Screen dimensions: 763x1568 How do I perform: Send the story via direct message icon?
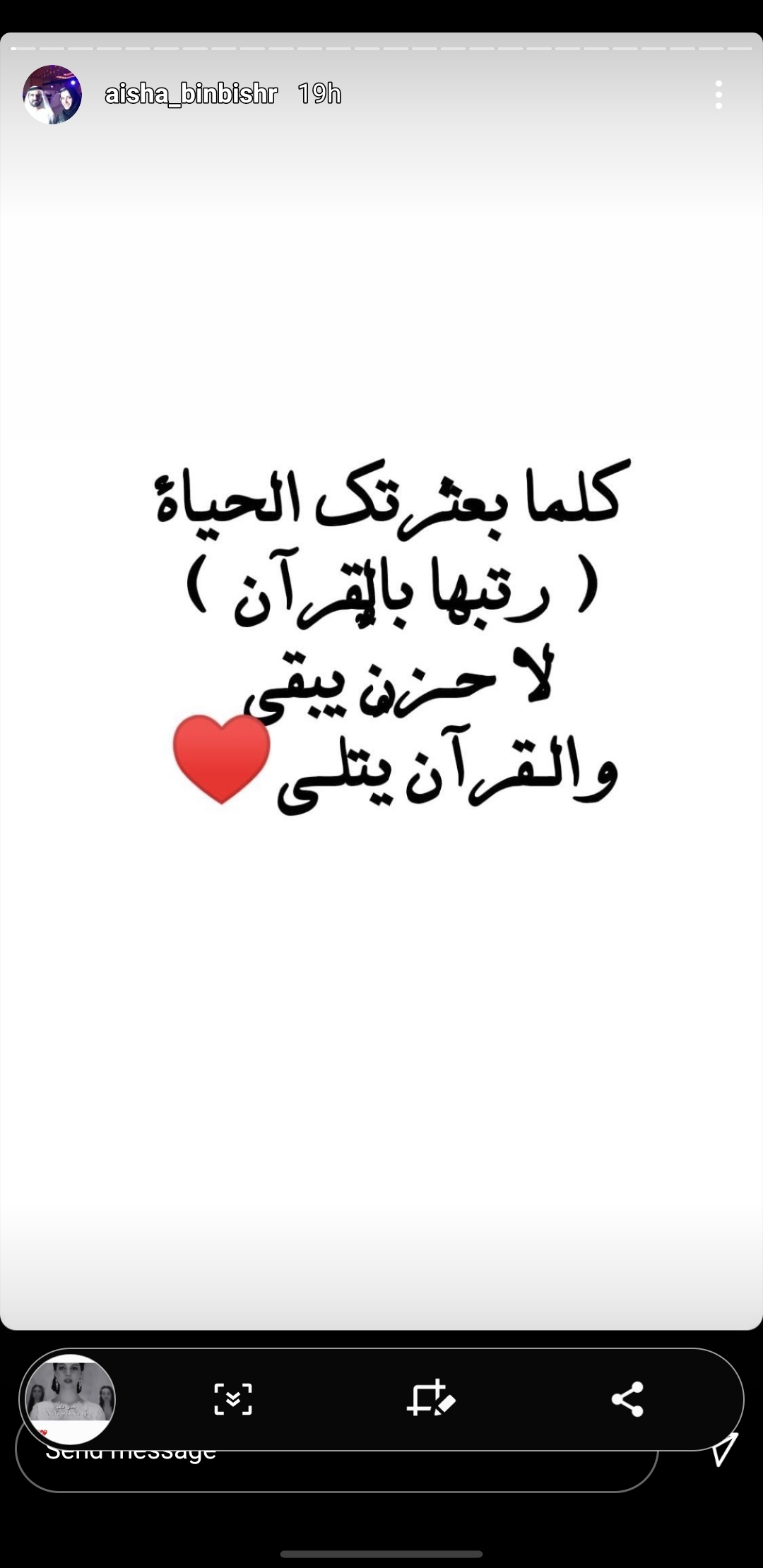[723, 1449]
